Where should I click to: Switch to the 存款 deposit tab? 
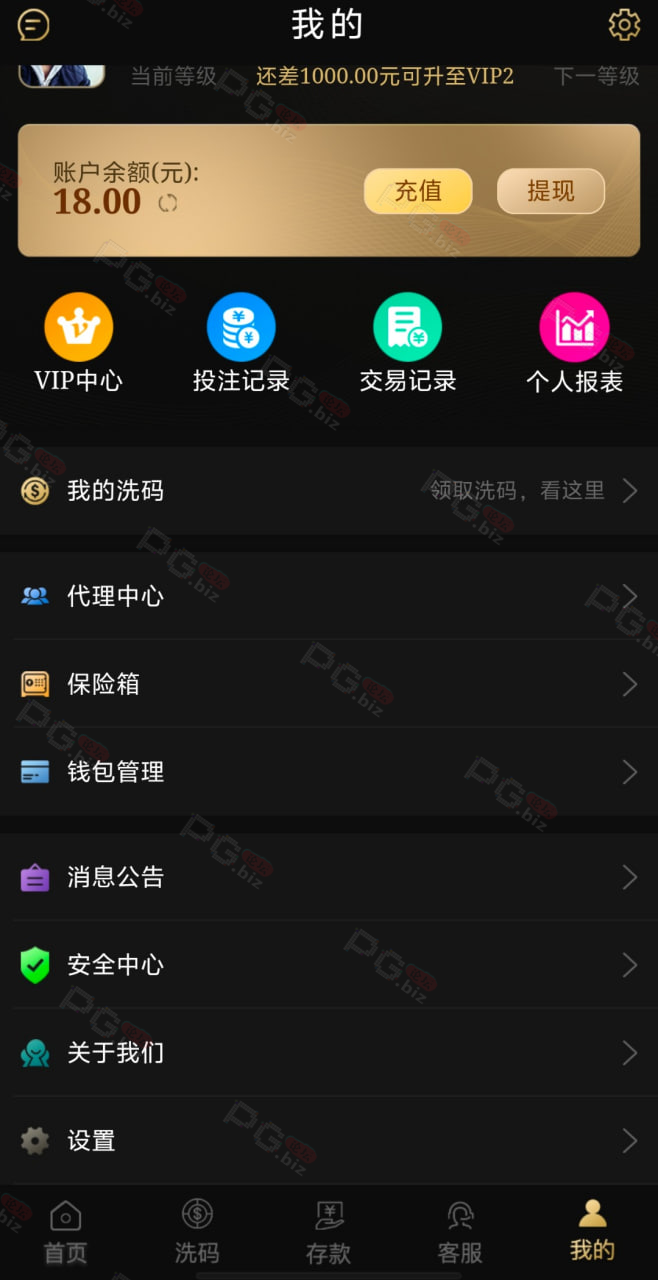[329, 1232]
